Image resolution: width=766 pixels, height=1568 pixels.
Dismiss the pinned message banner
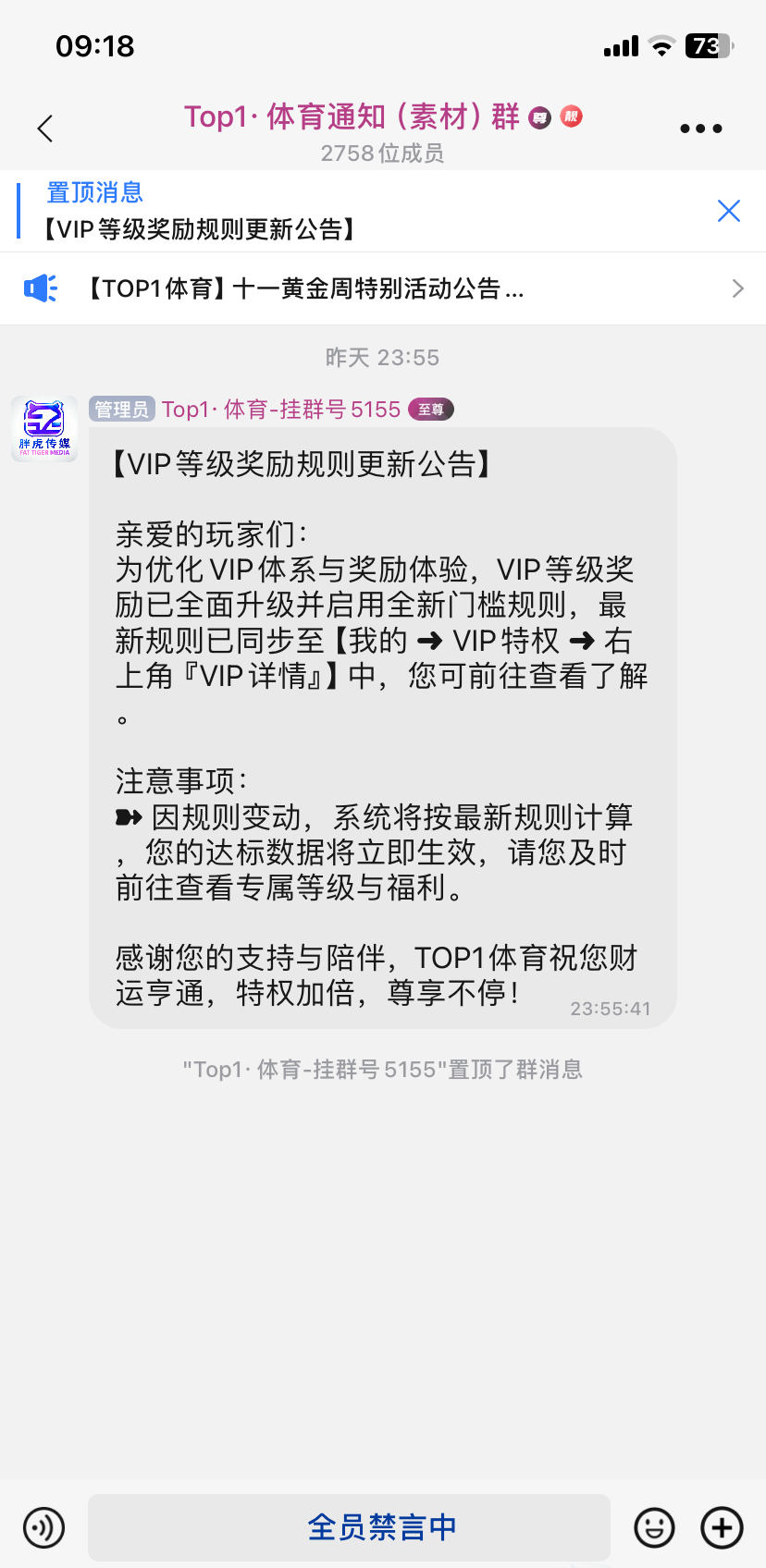pyautogui.click(x=729, y=212)
